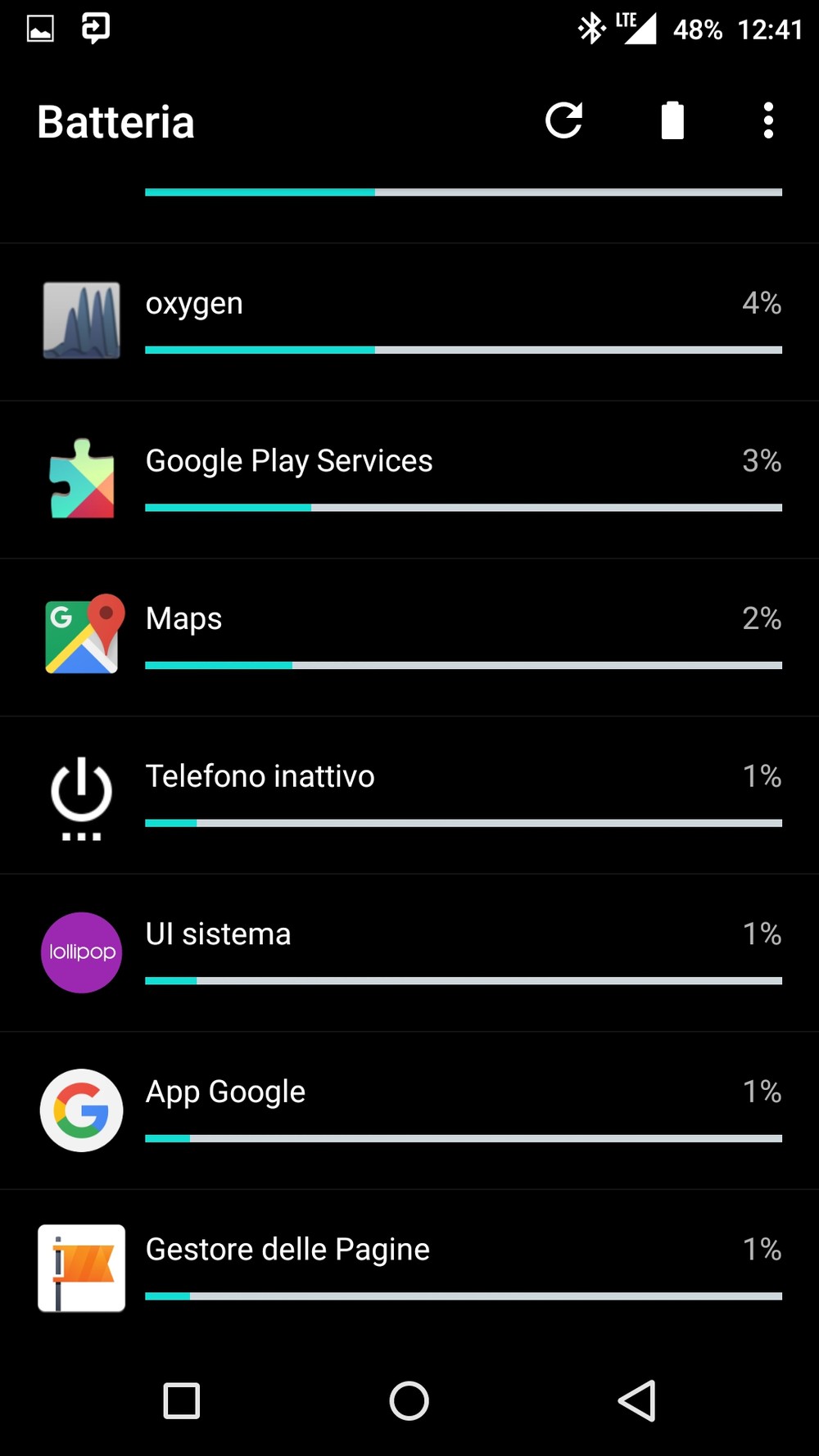The width and height of the screenshot is (819, 1456).
Task: Open Google Play Services battery details
Action: coord(409,480)
